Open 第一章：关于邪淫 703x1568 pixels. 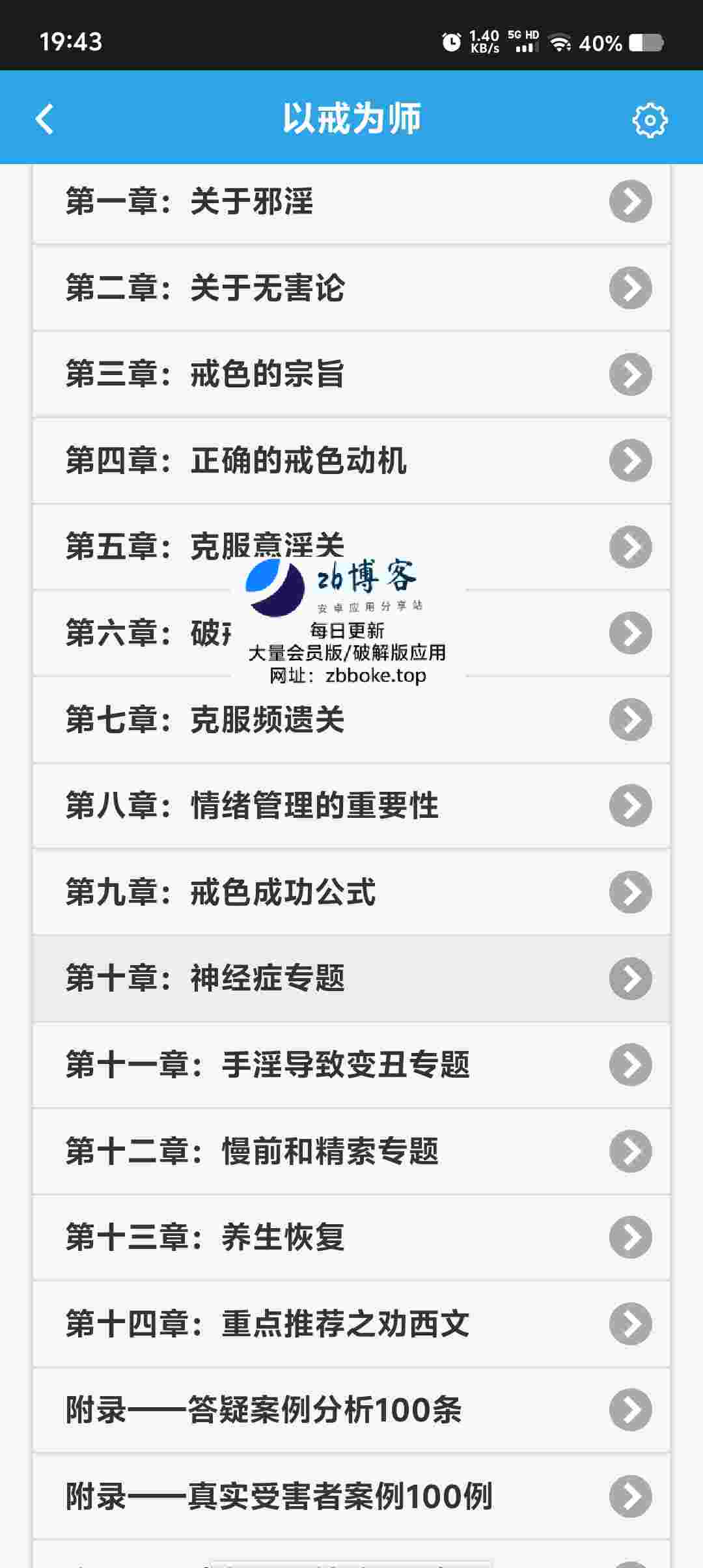pos(351,202)
